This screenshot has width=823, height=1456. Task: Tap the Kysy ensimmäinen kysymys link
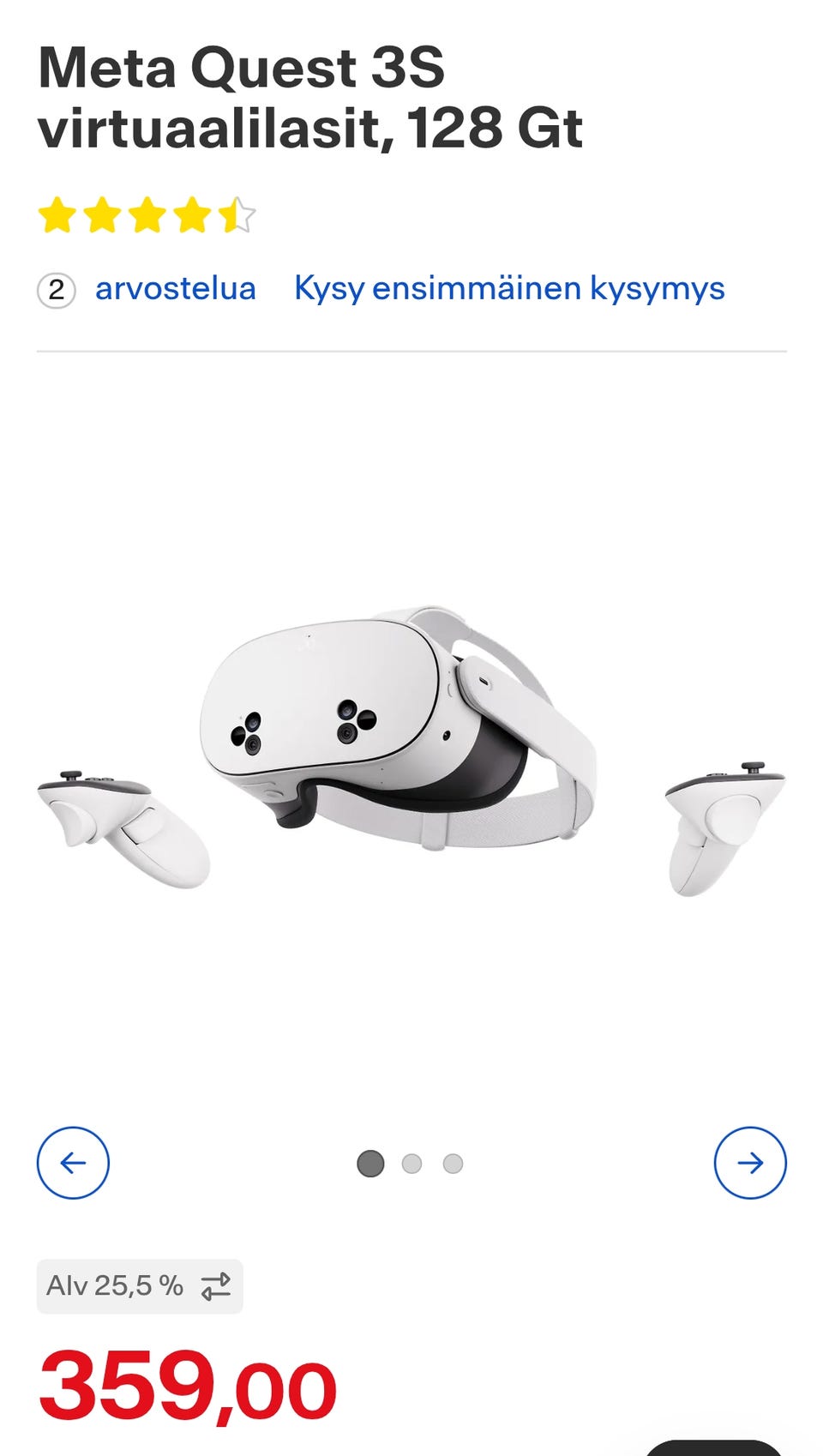[x=509, y=289]
